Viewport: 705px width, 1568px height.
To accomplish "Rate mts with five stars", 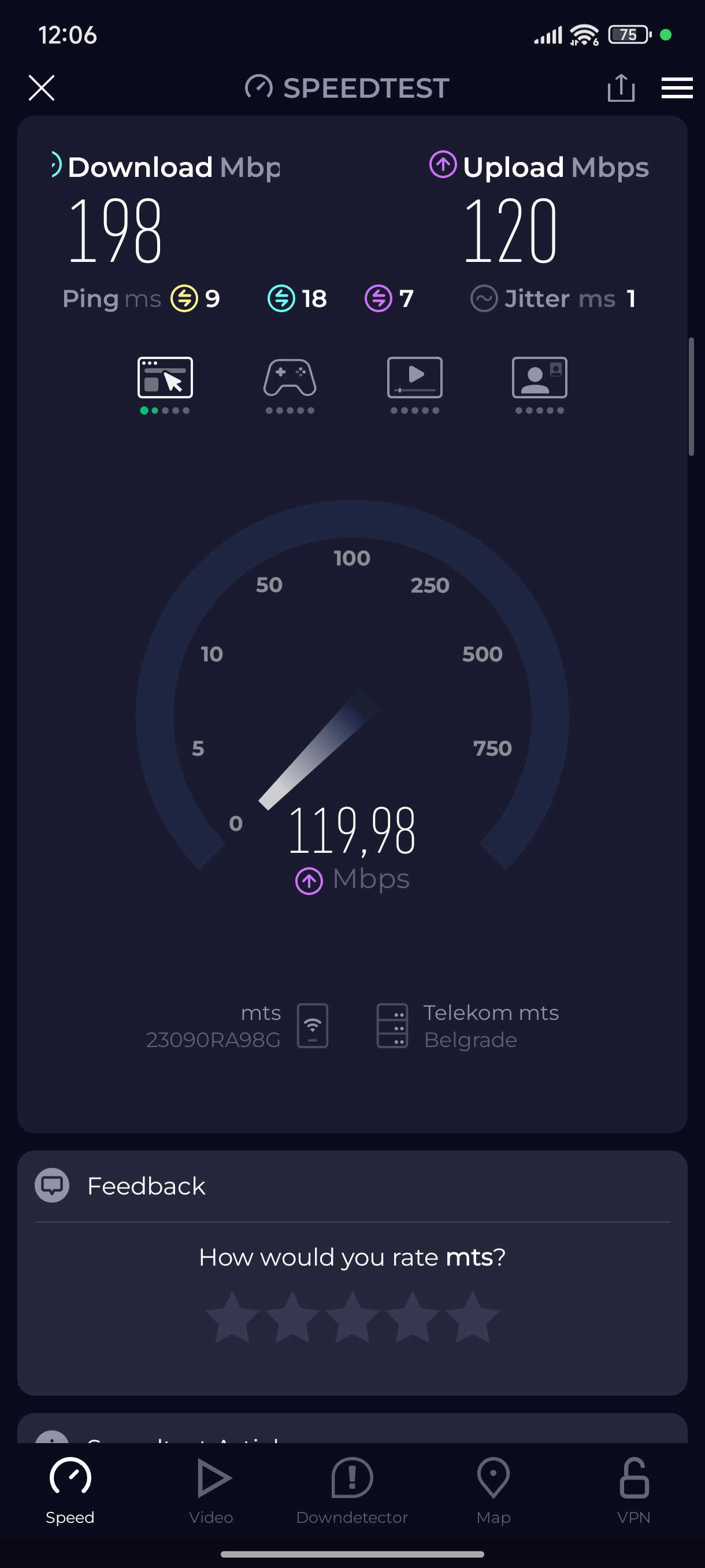I will 473,1317.
